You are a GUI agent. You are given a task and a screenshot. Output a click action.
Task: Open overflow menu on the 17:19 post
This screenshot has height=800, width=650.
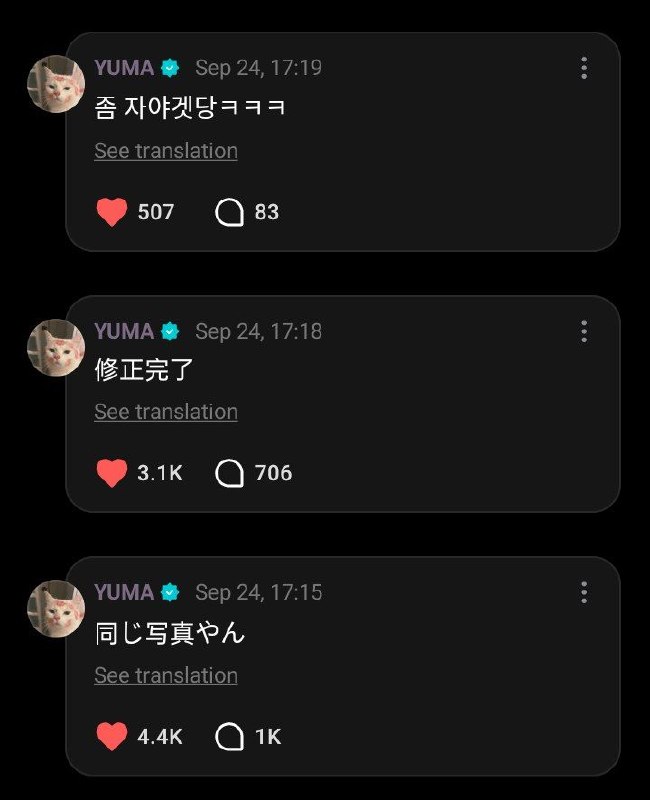click(x=584, y=68)
